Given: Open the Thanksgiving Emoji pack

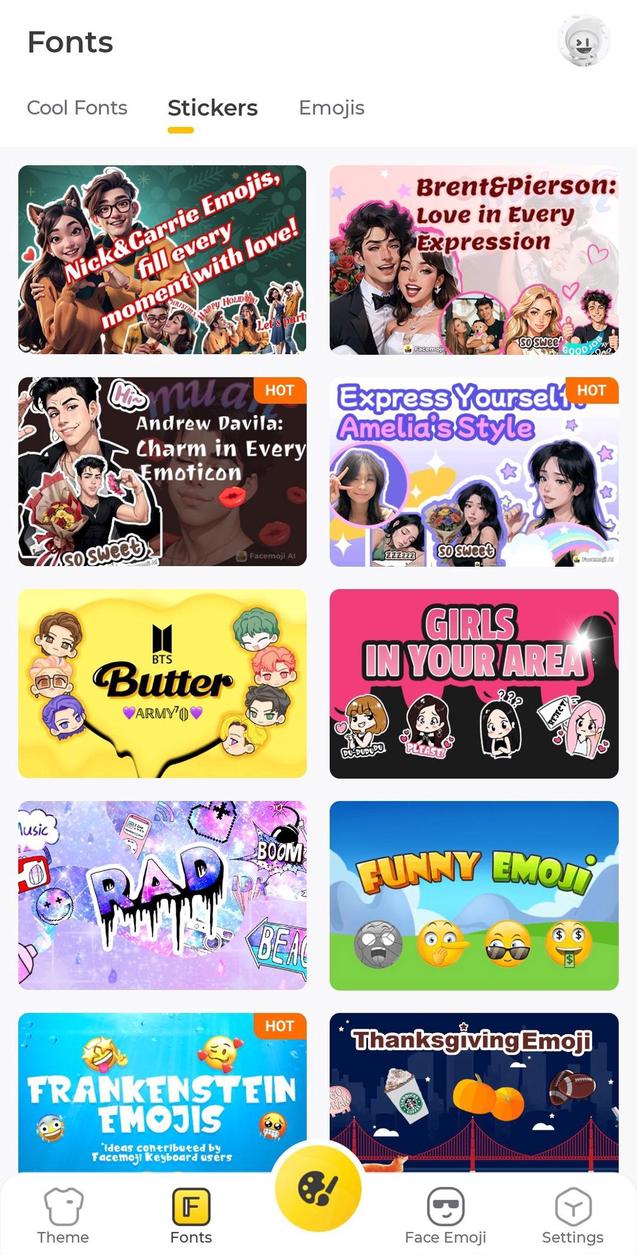Looking at the screenshot, I should tap(474, 1090).
